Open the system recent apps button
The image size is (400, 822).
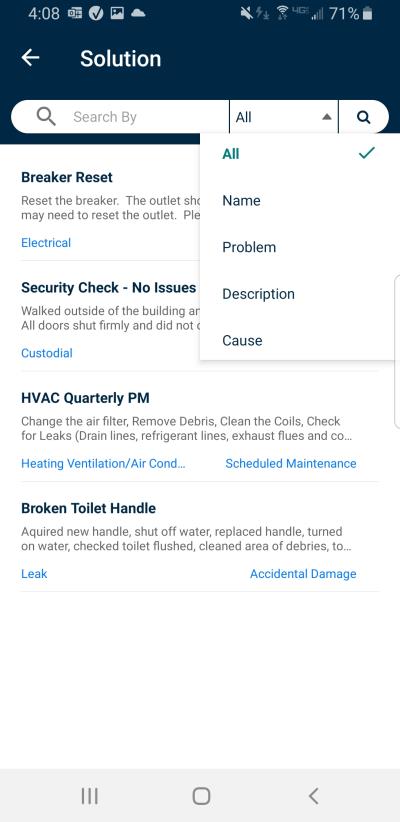pos(90,796)
